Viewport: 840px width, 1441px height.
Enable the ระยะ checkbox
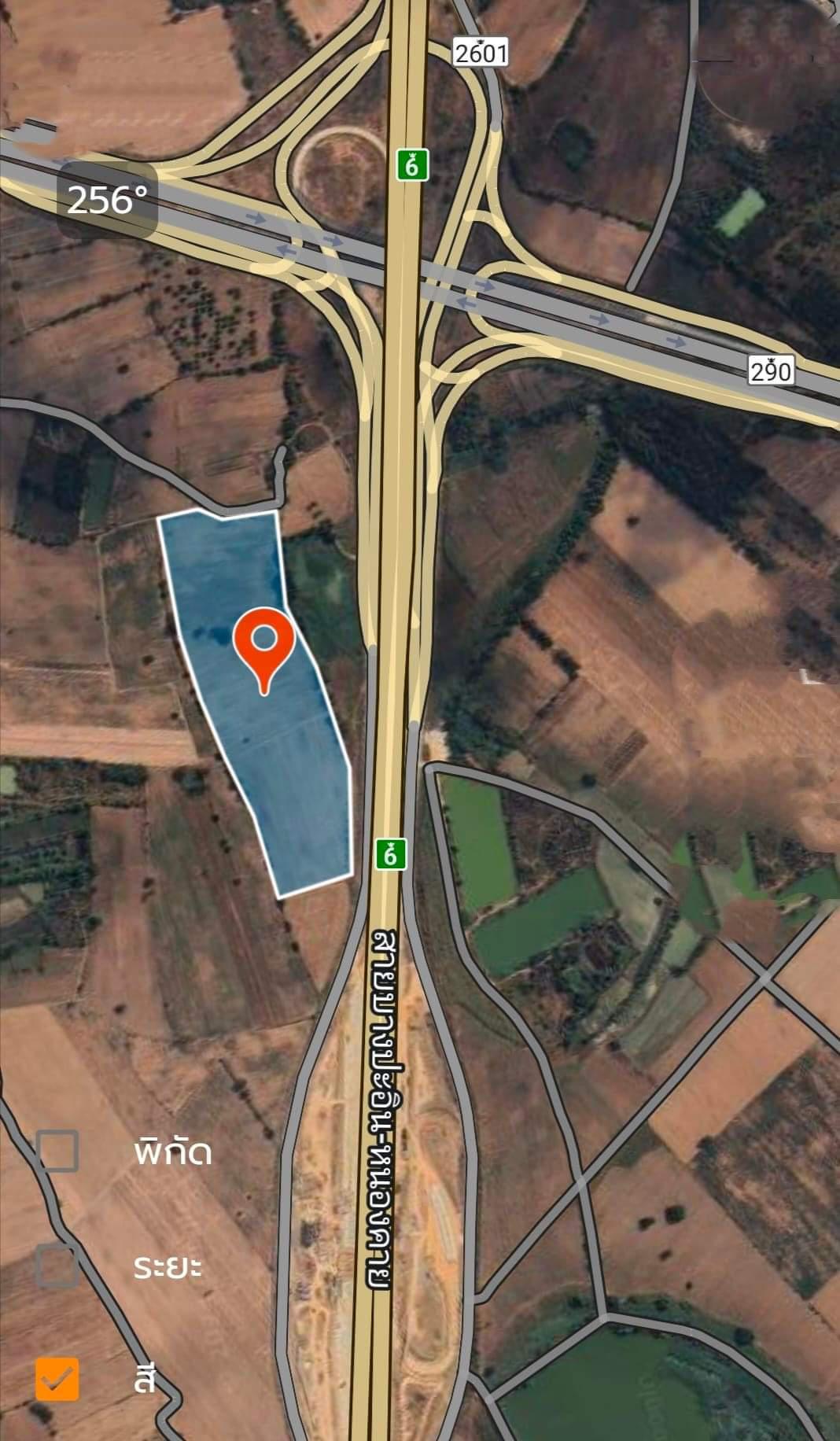[x=57, y=1266]
